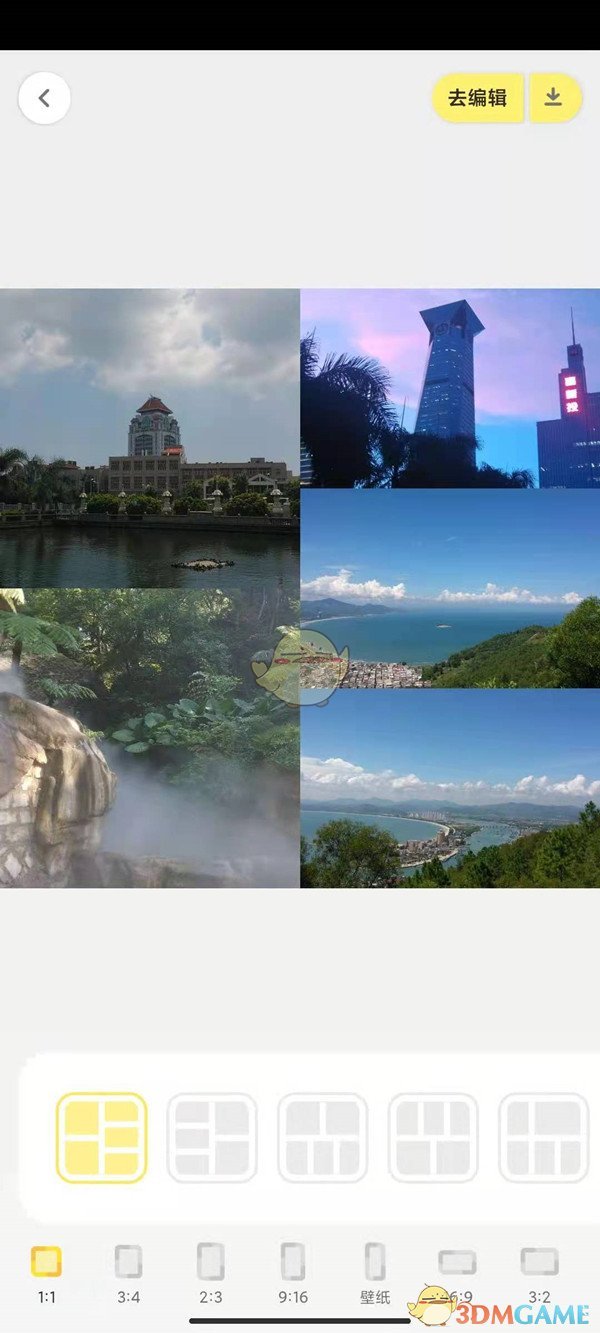Tap the 去编辑 button

(477, 98)
